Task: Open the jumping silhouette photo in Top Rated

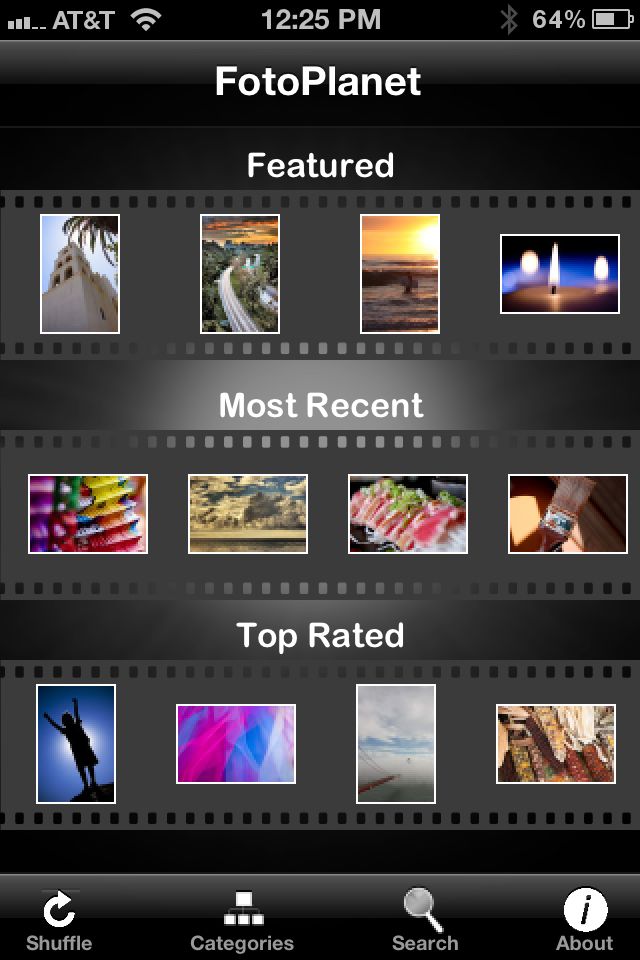Action: point(76,744)
